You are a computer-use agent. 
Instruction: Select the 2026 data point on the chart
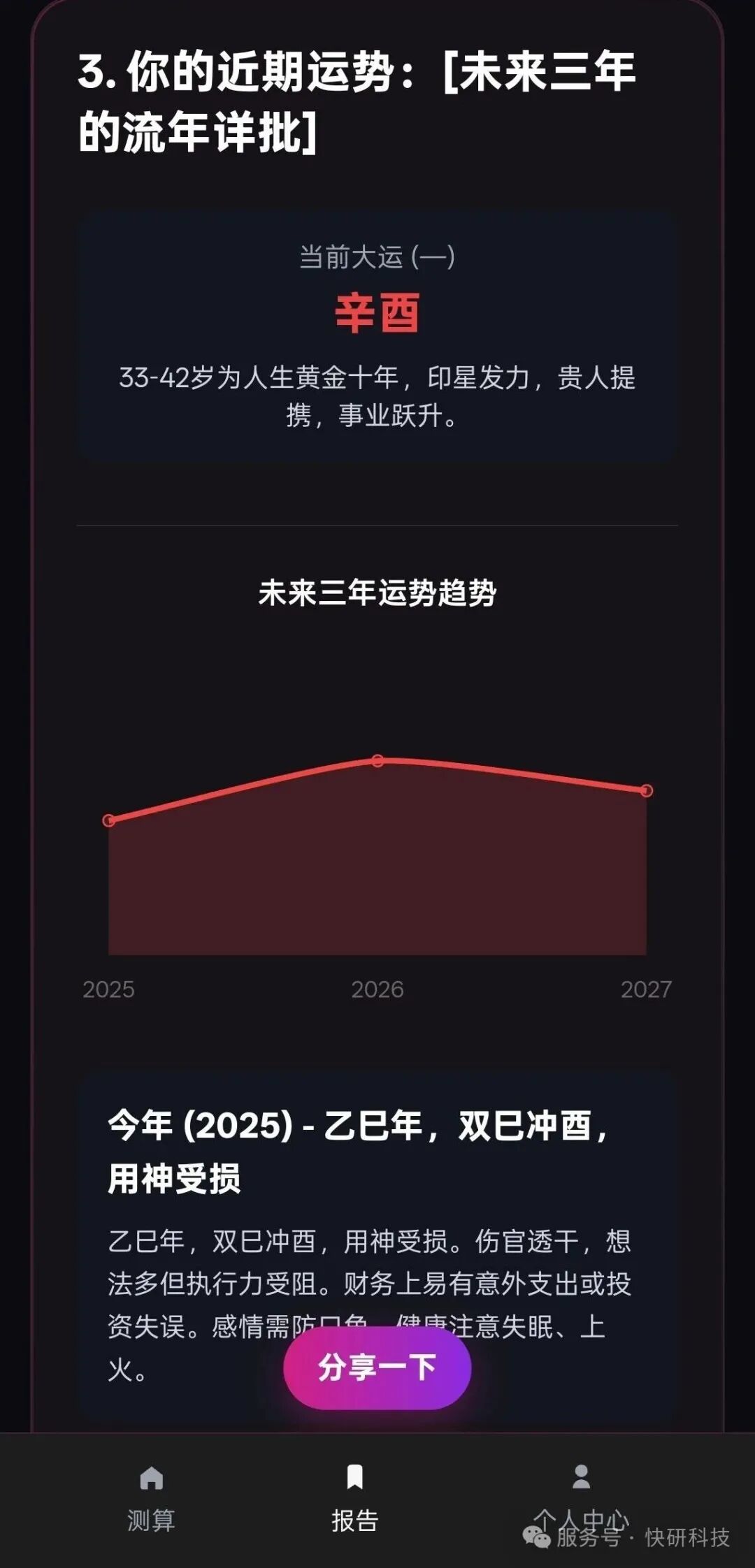point(377,762)
